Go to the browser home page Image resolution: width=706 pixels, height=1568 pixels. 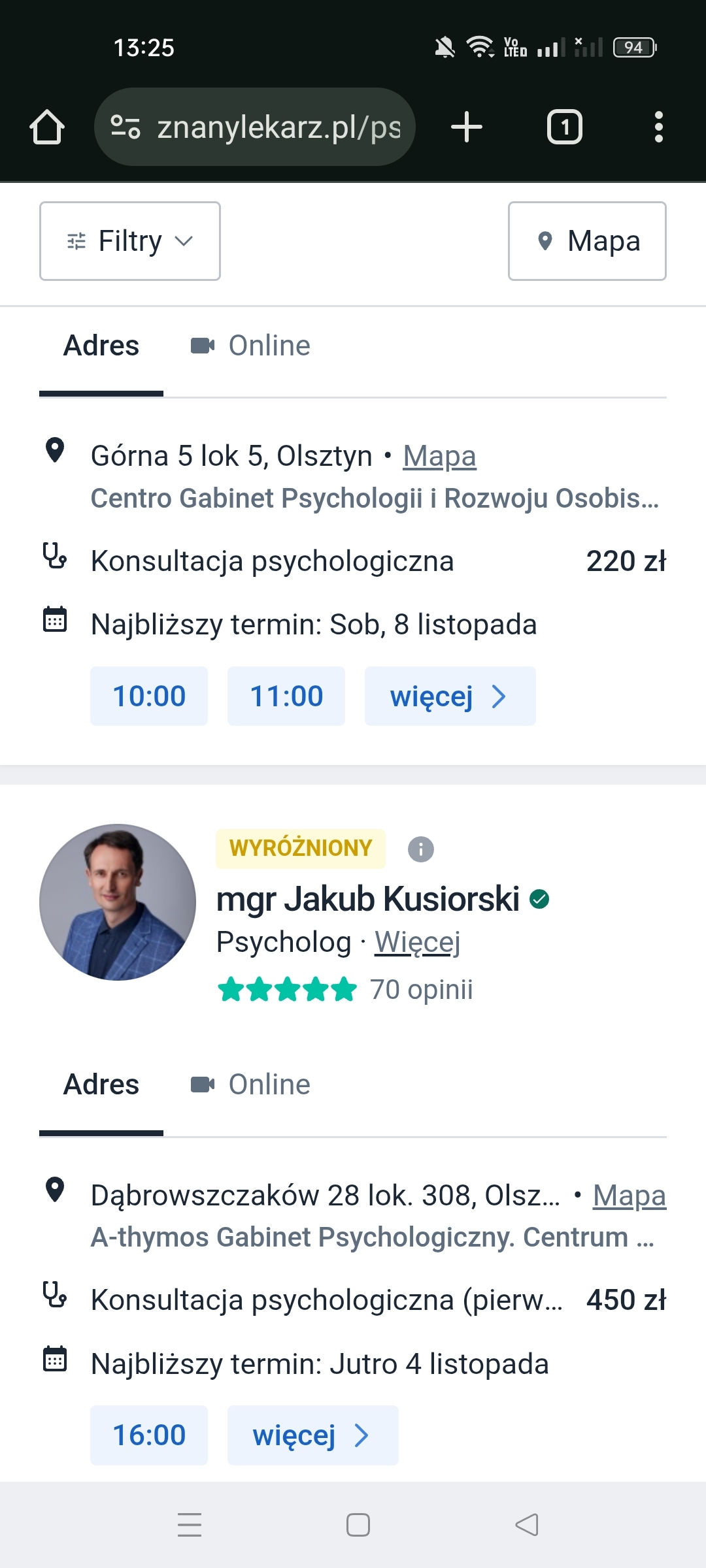coord(47,127)
